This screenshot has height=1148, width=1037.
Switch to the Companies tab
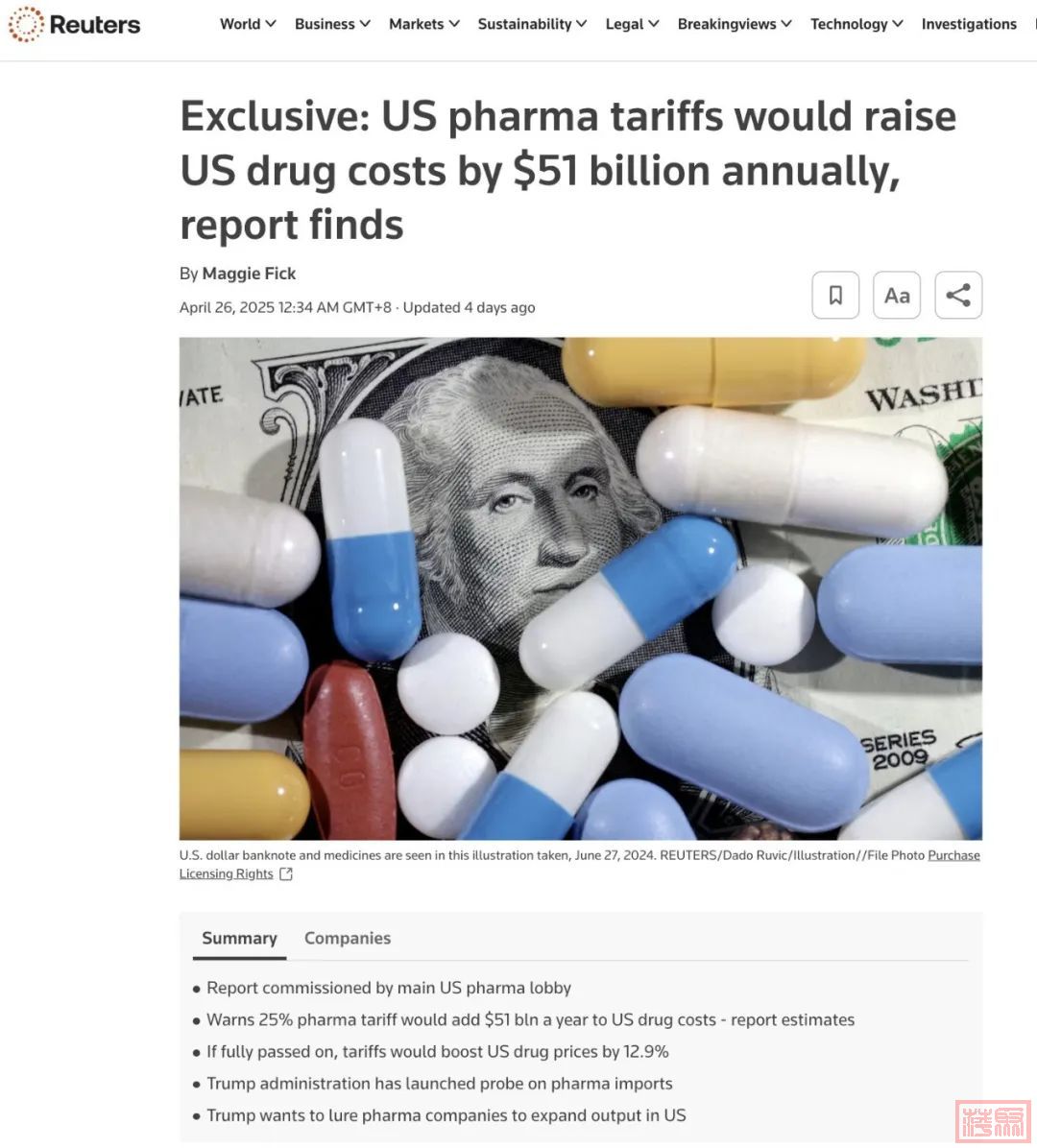tap(348, 938)
